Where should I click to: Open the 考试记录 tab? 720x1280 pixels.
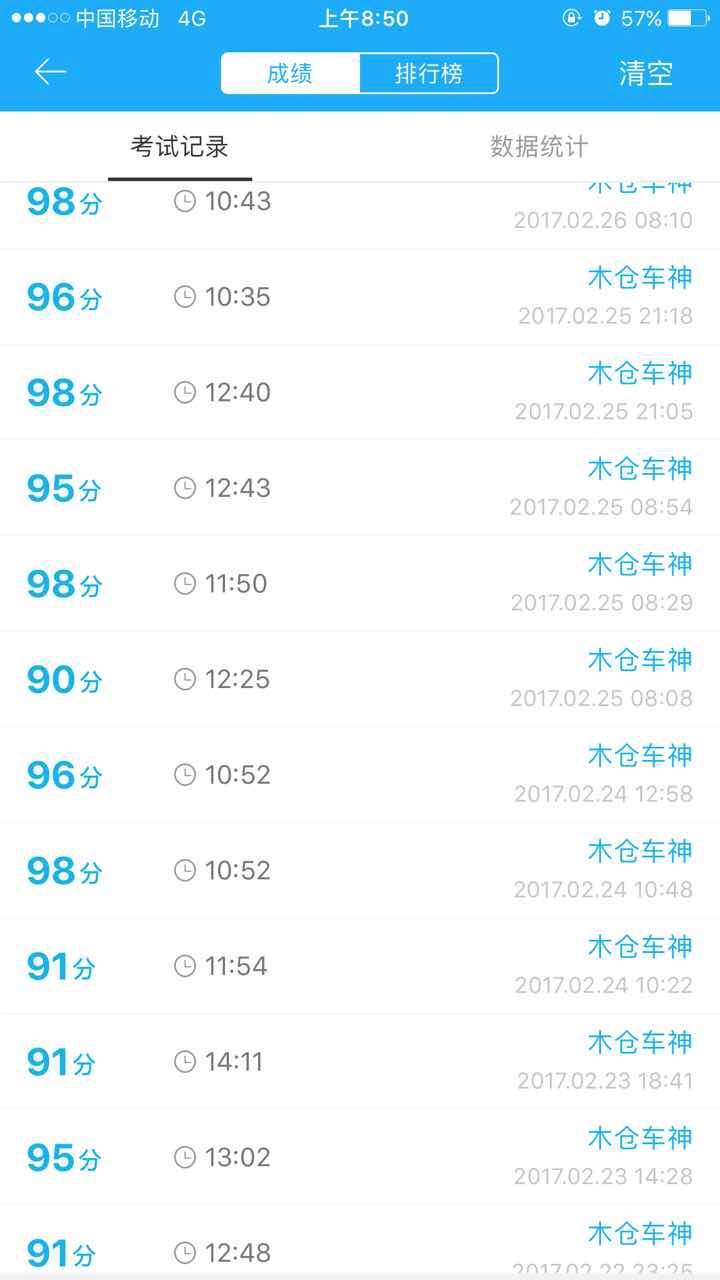[180, 147]
